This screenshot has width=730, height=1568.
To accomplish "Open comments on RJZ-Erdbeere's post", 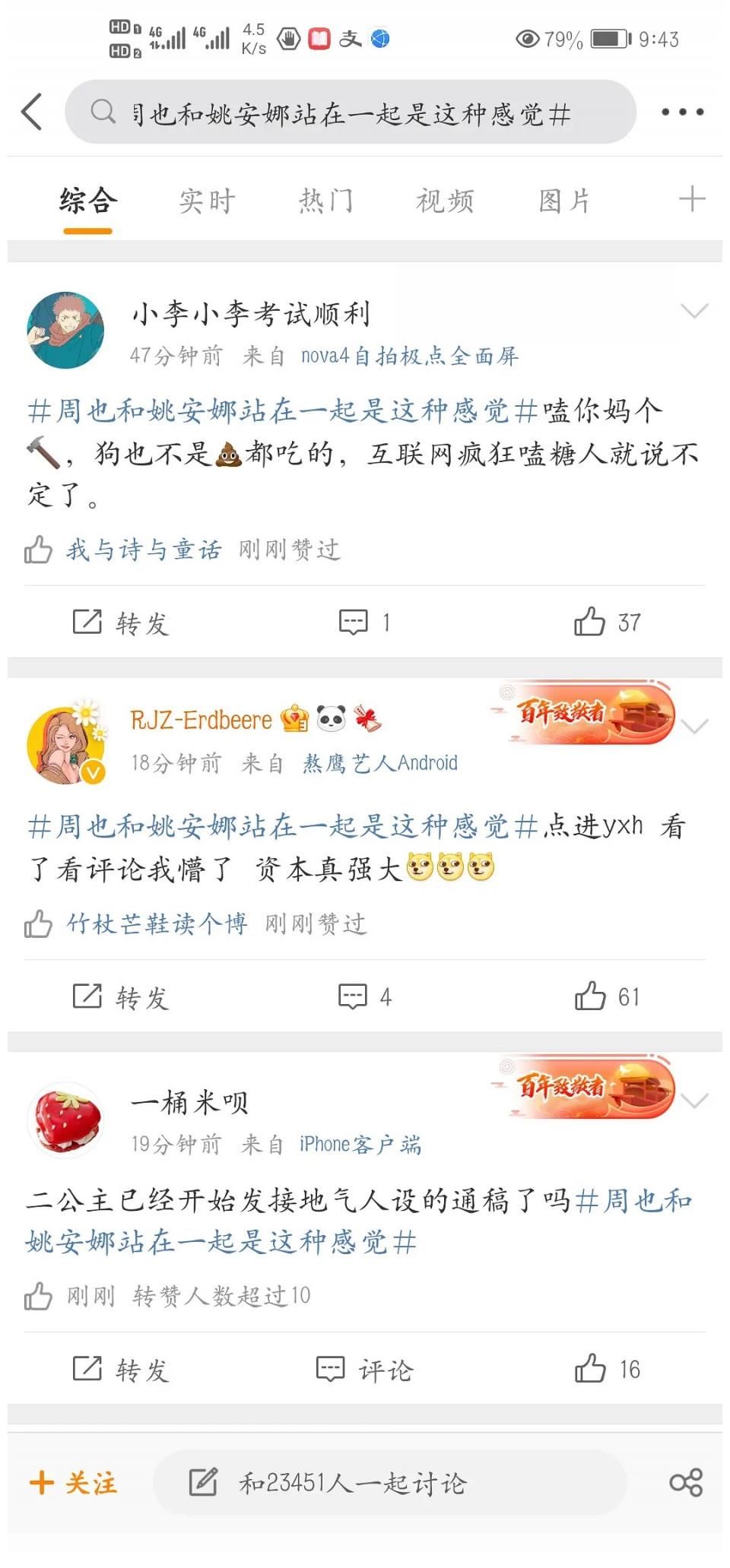I will (354, 996).
